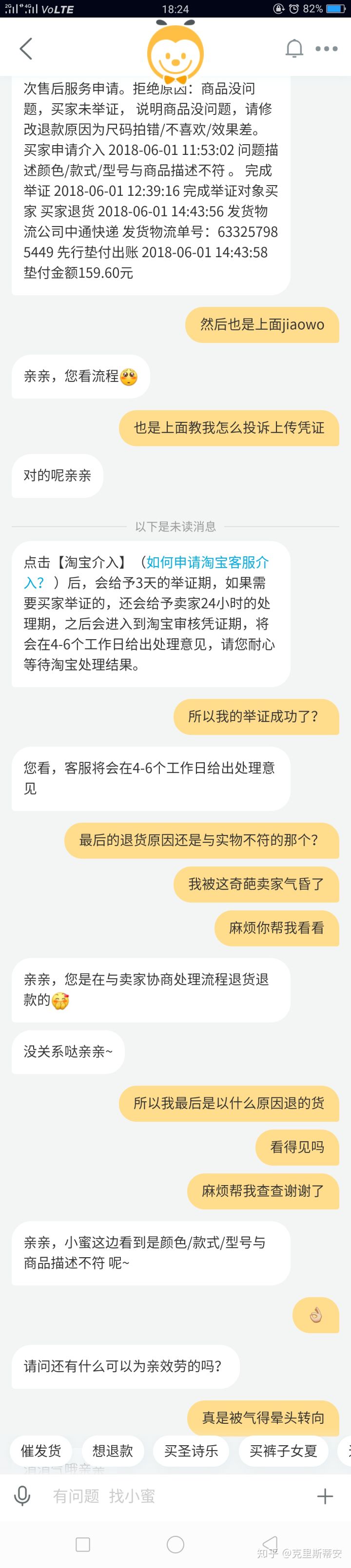Tap the 买圣诗乐 suggestion chip
351x1568 pixels.
point(191,1451)
